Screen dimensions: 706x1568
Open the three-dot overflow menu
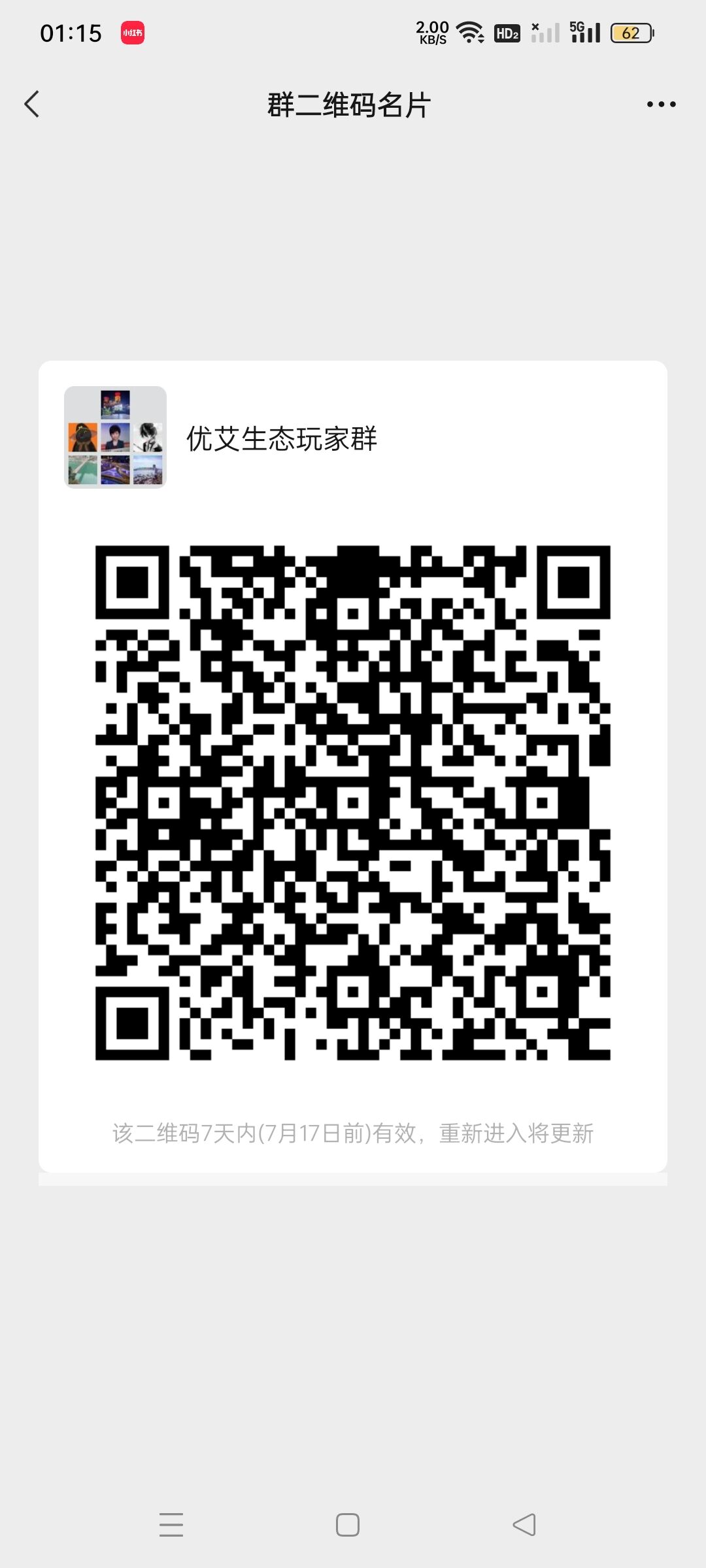pos(661,105)
